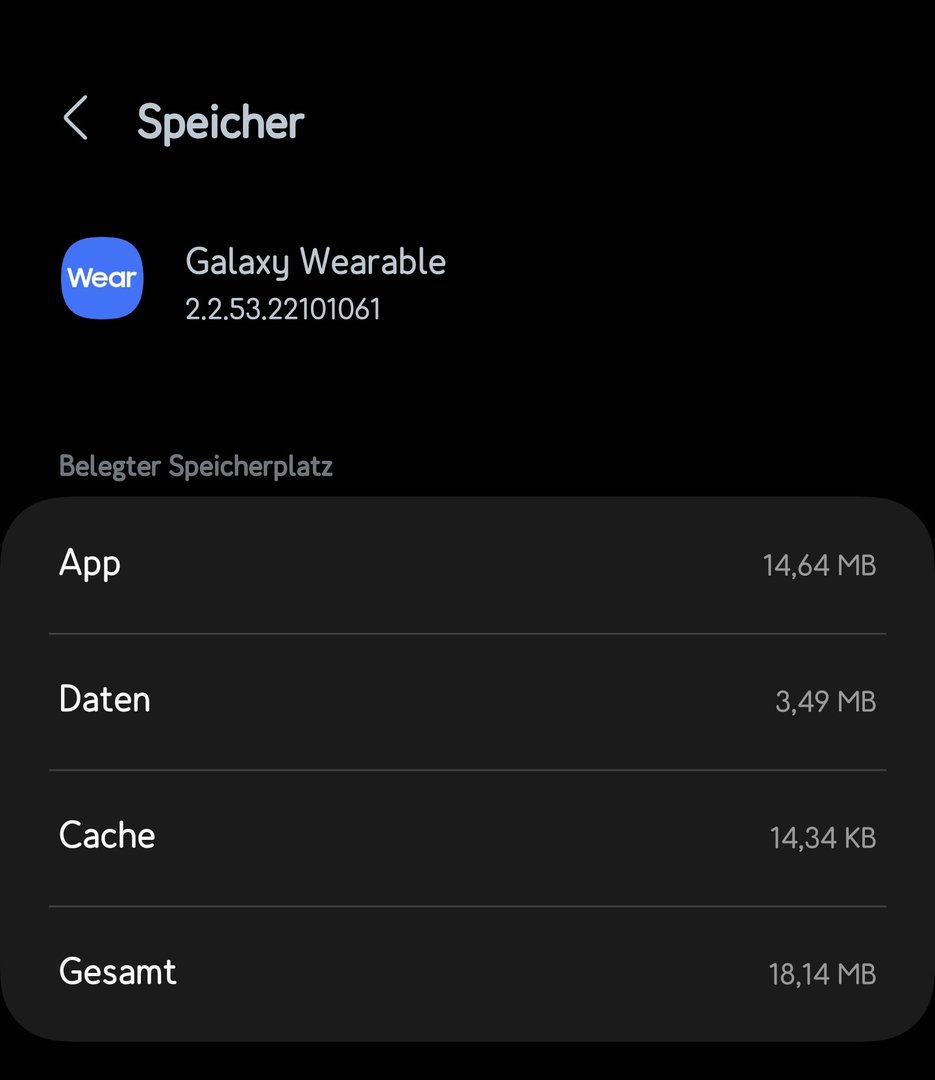Go back from the Speicher screen
The image size is (935, 1080).
click(x=76, y=120)
